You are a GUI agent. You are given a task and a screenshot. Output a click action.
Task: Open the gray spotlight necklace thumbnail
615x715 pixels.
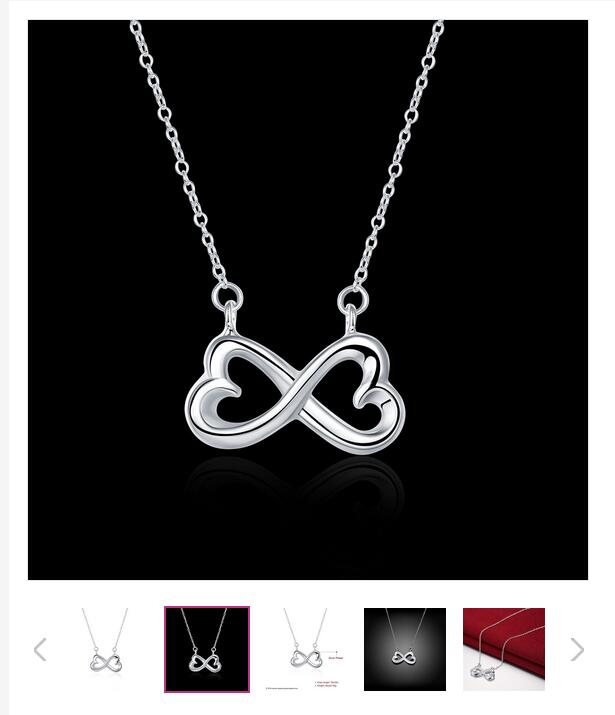click(404, 649)
